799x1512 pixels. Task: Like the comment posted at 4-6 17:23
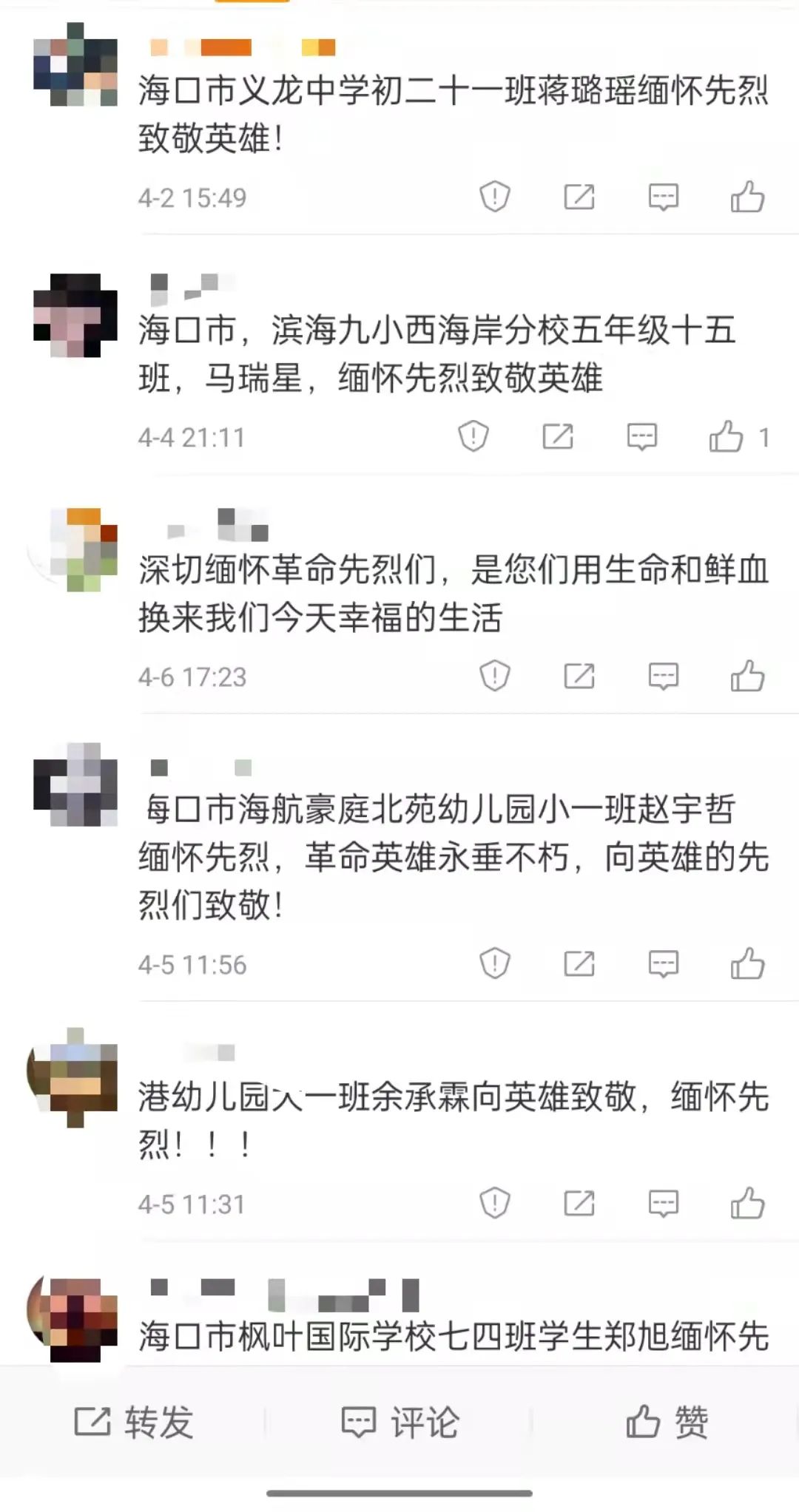[x=747, y=676]
